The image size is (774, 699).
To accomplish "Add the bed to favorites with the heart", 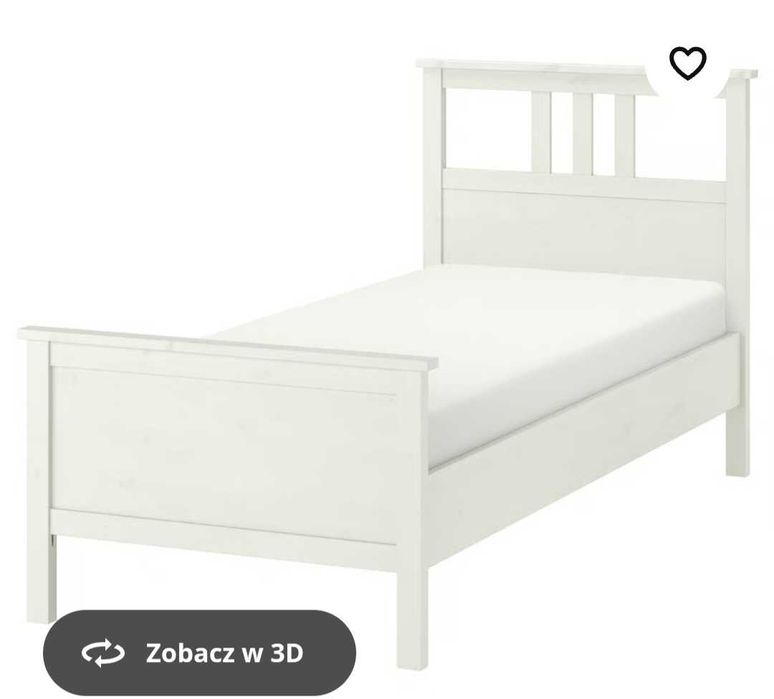I will pyautogui.click(x=687, y=63).
